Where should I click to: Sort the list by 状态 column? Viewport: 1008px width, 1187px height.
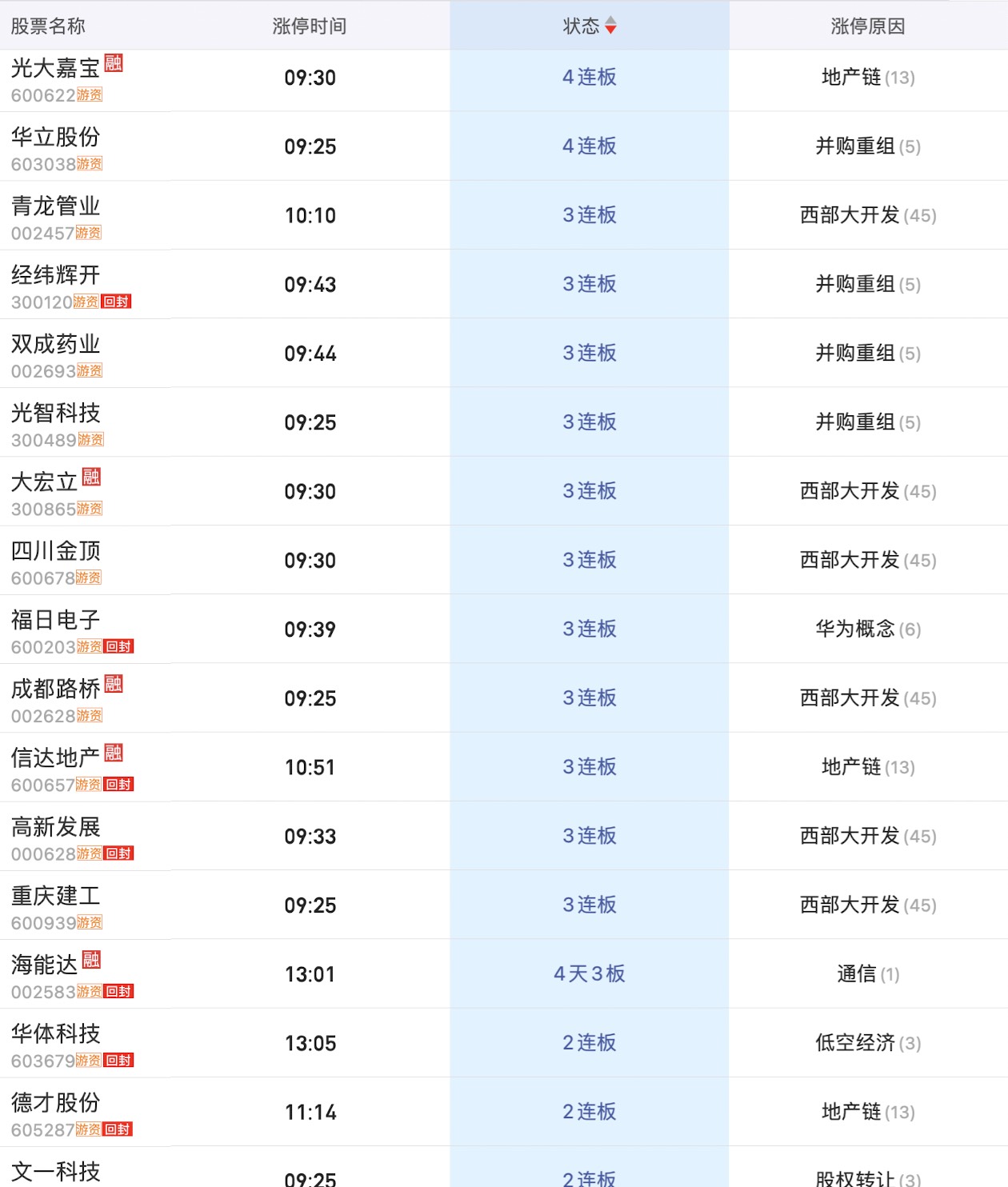[x=590, y=26]
